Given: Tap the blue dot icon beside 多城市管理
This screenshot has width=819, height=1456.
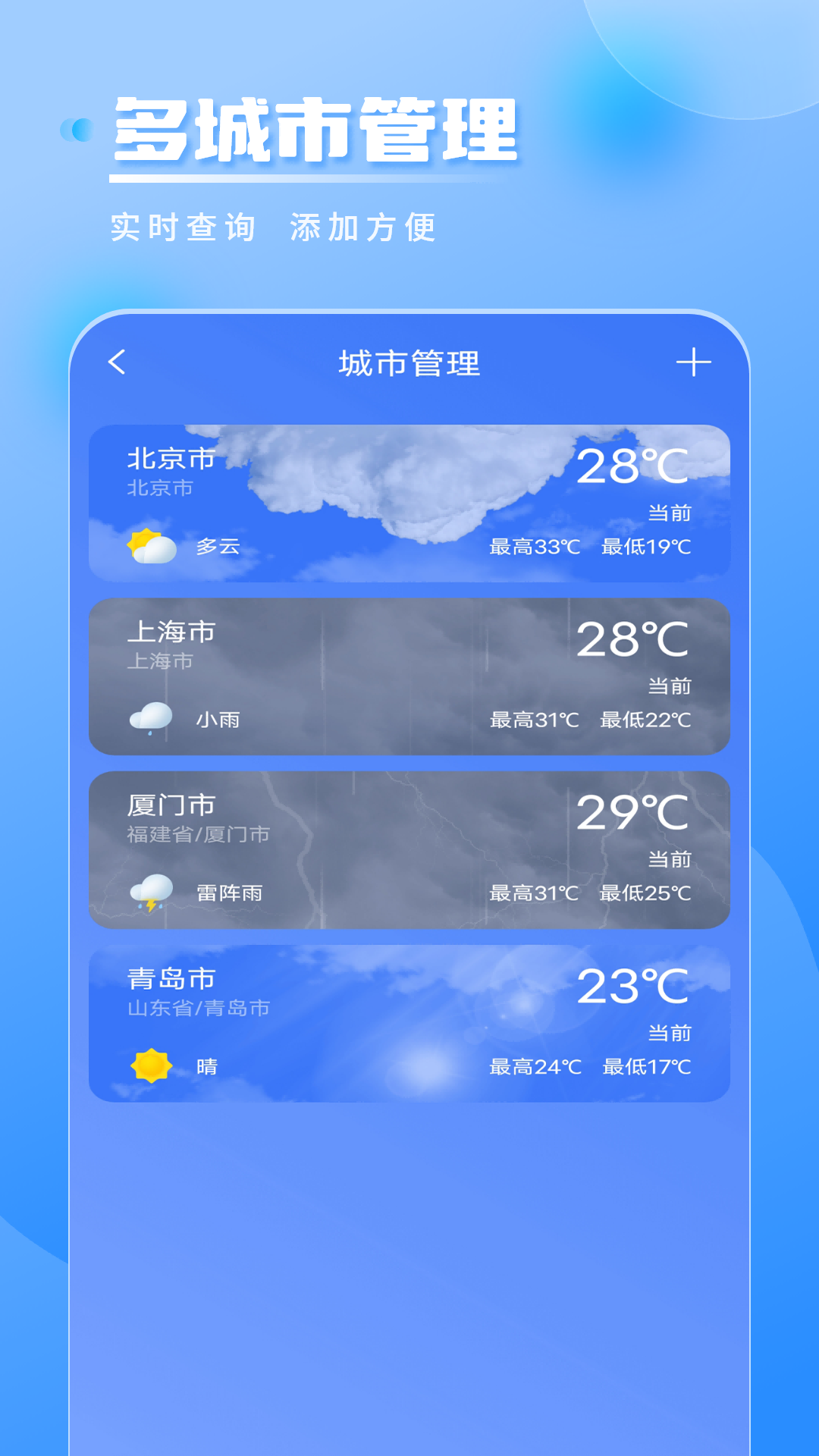Looking at the screenshot, I should tap(77, 130).
